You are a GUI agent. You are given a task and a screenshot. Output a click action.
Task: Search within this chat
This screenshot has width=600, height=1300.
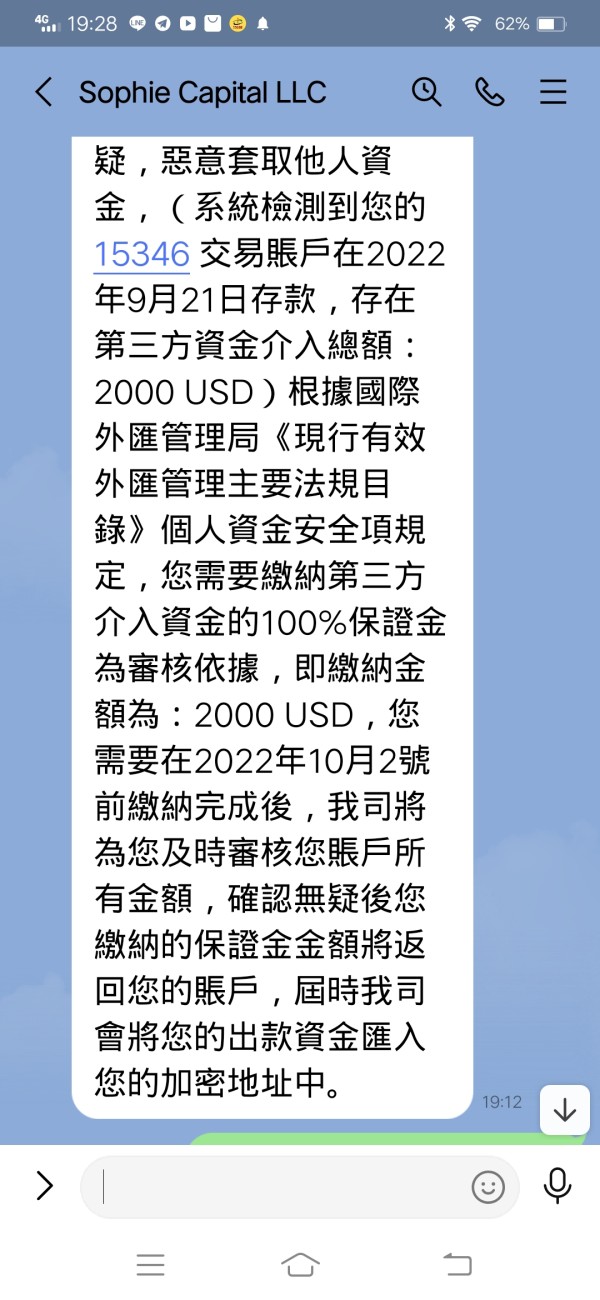point(427,92)
